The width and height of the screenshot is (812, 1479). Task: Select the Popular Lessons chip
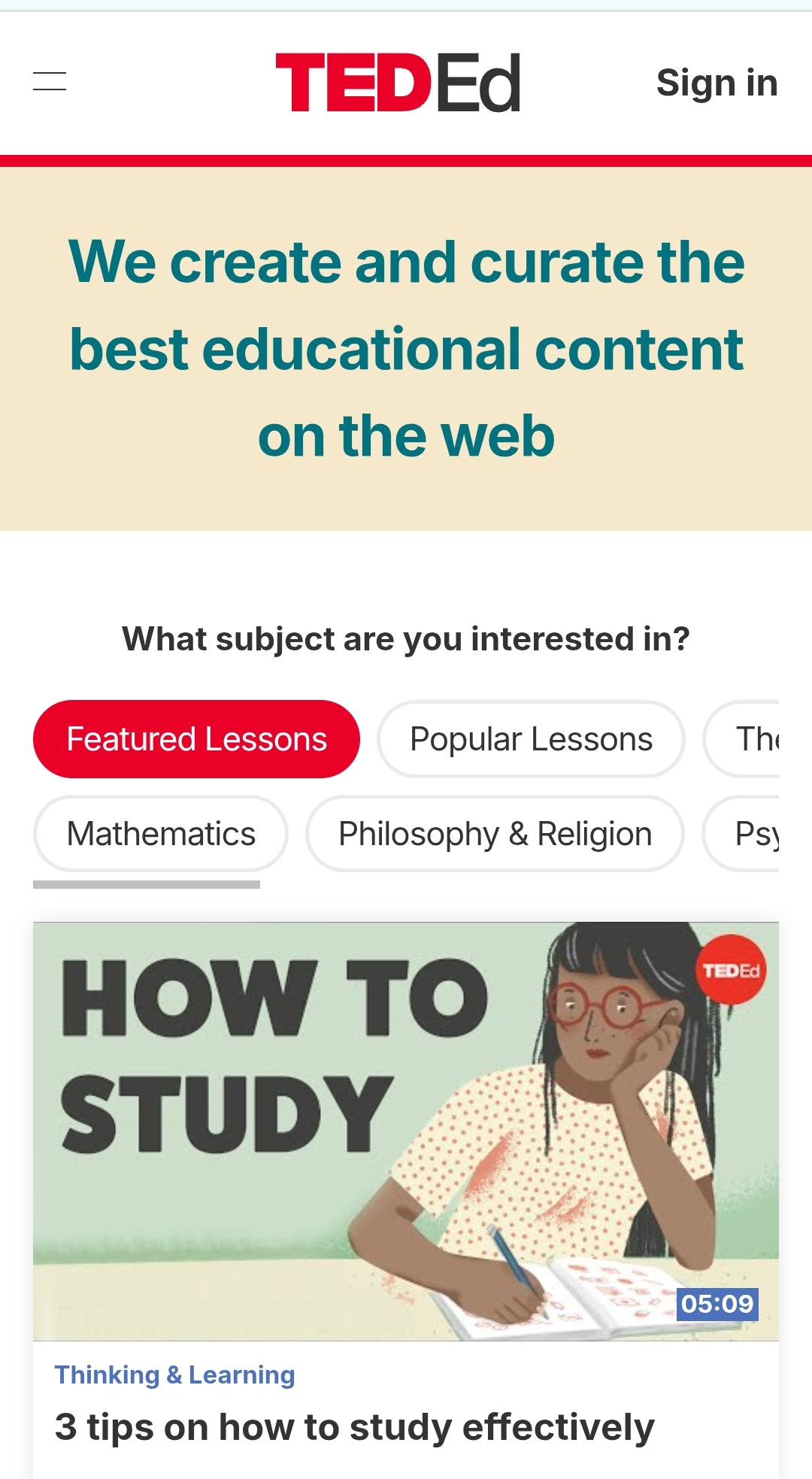(531, 739)
